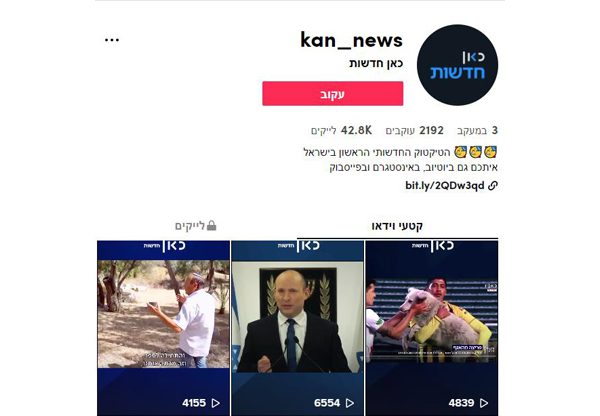Open the bit.ly/2QDw3qd profile link

[x=444, y=186]
